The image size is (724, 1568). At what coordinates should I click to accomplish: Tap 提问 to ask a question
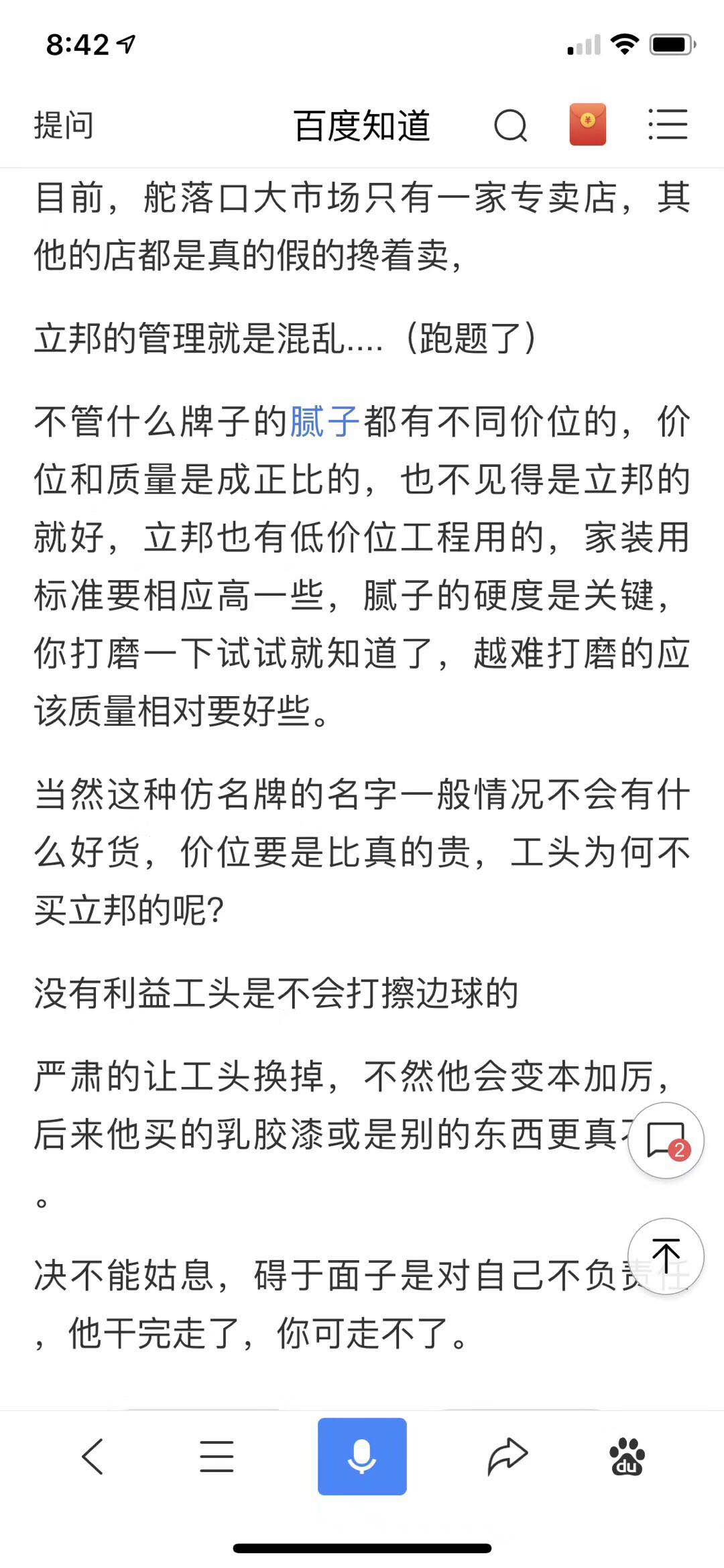click(x=64, y=125)
